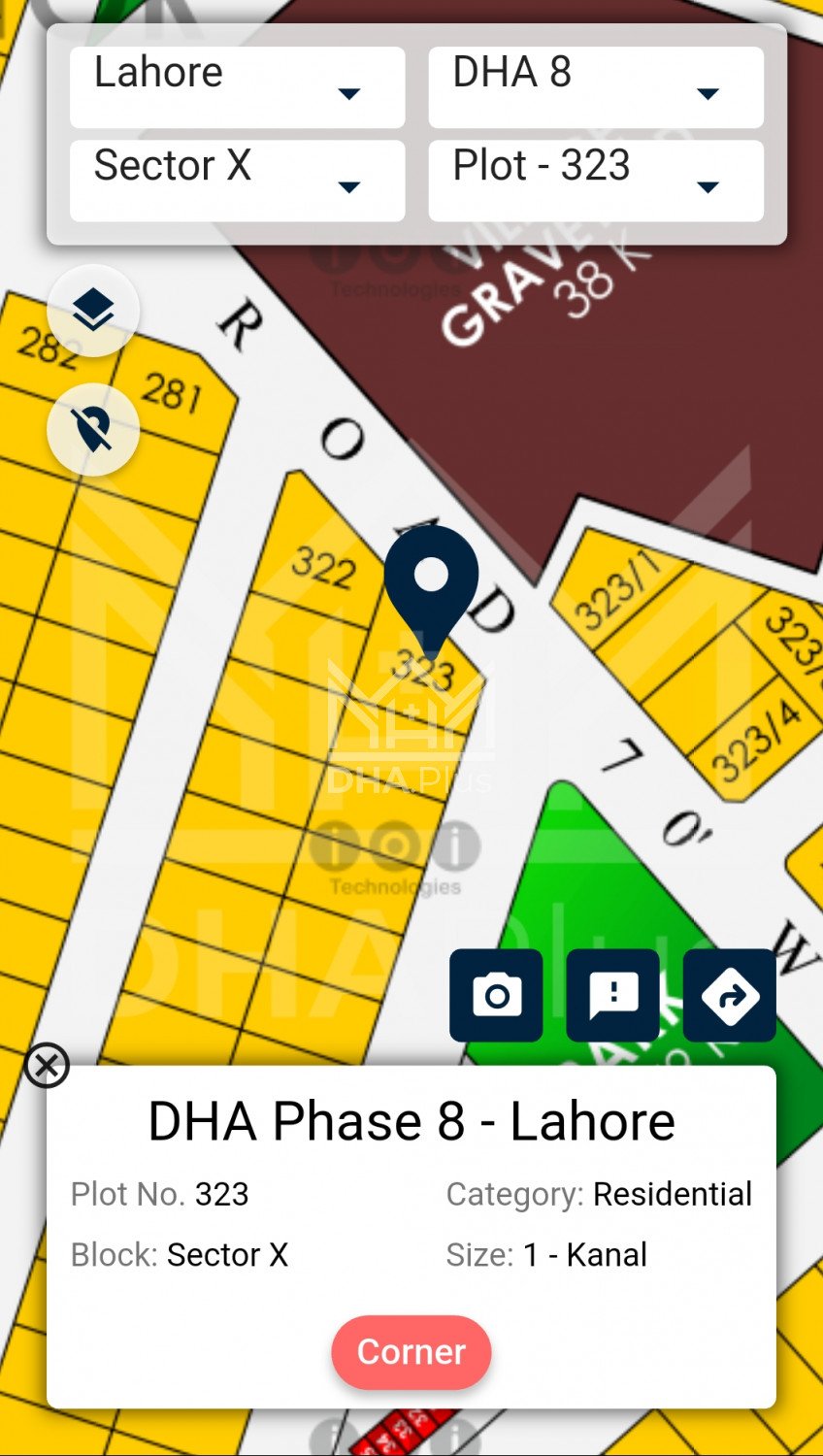
Task: Expand the DHA 8 phase dropdown
Action: (x=596, y=87)
